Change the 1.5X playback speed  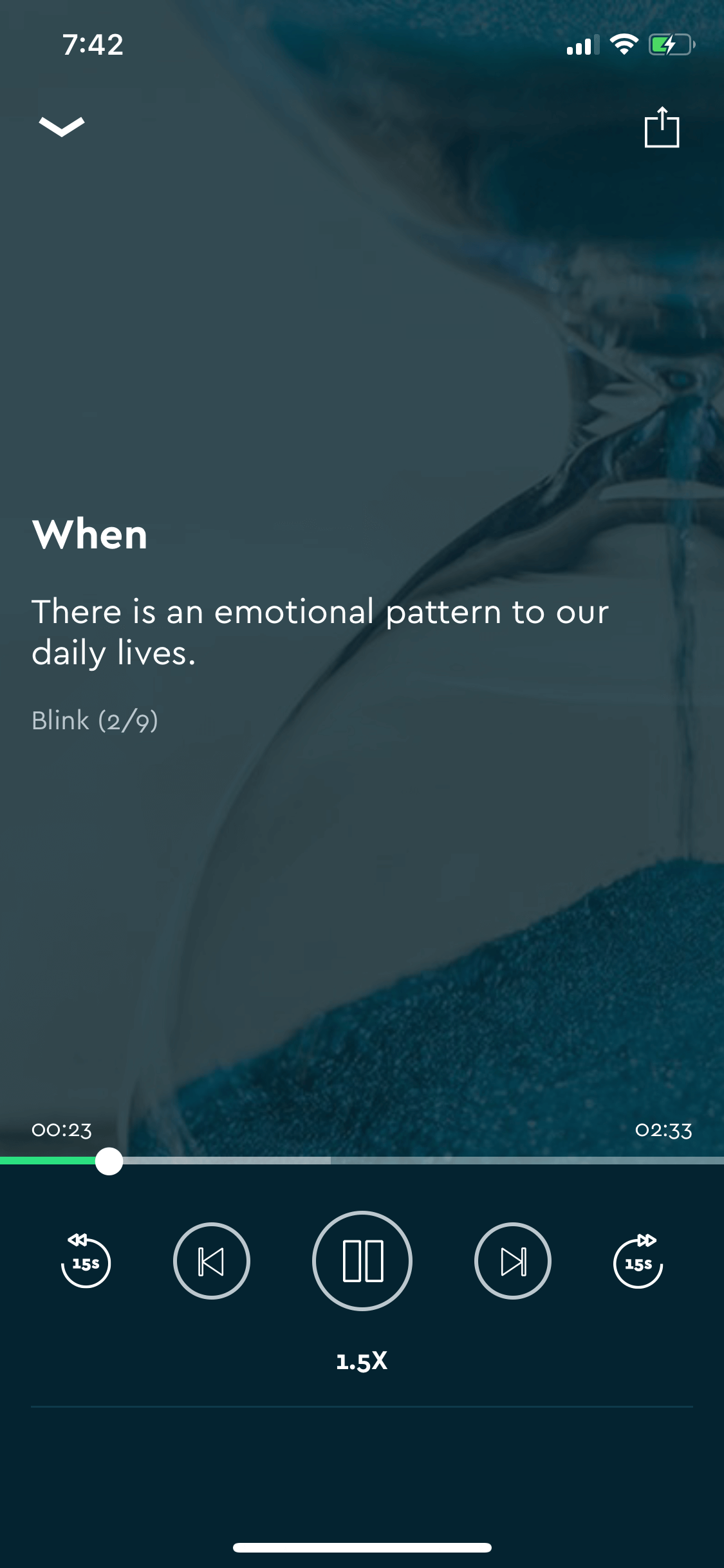[362, 1361]
